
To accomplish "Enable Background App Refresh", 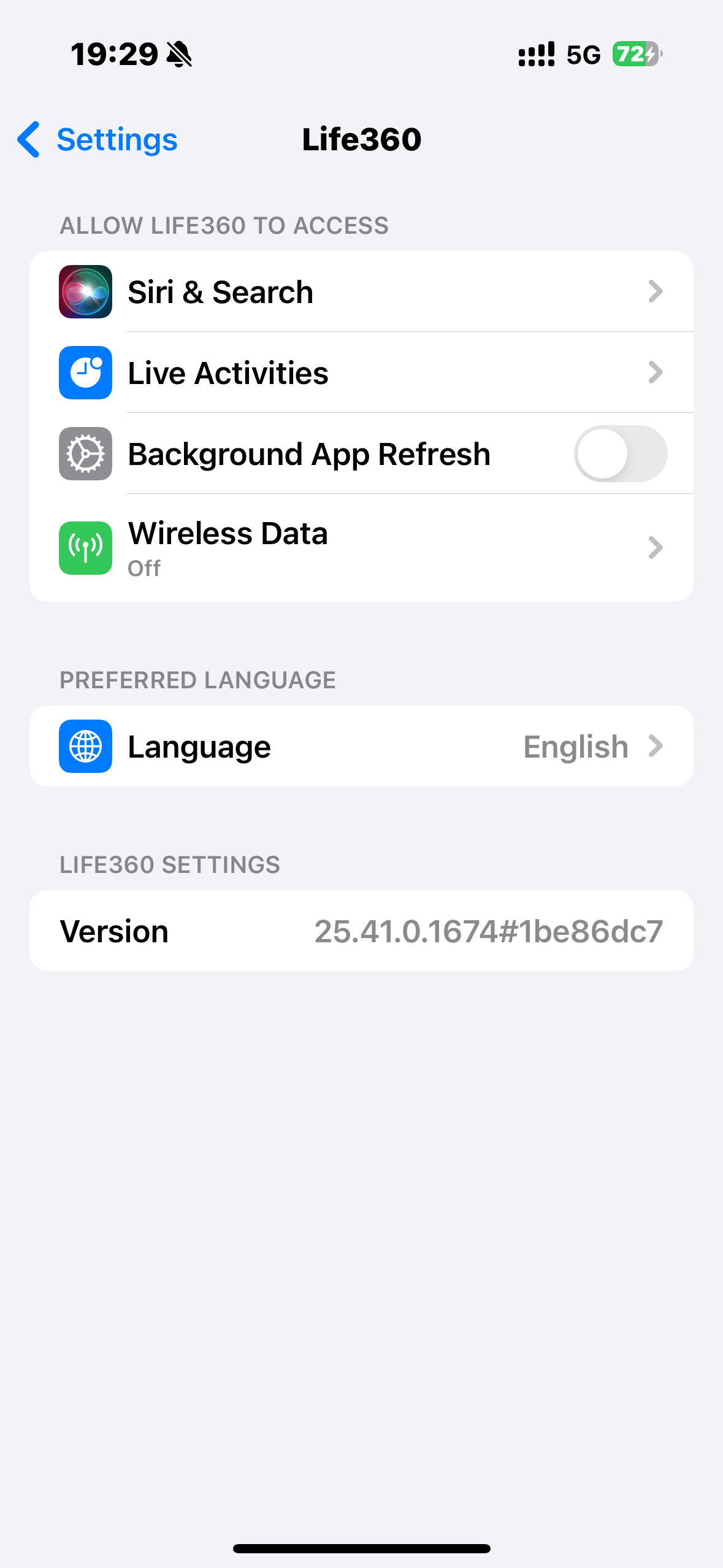I will pos(619,454).
